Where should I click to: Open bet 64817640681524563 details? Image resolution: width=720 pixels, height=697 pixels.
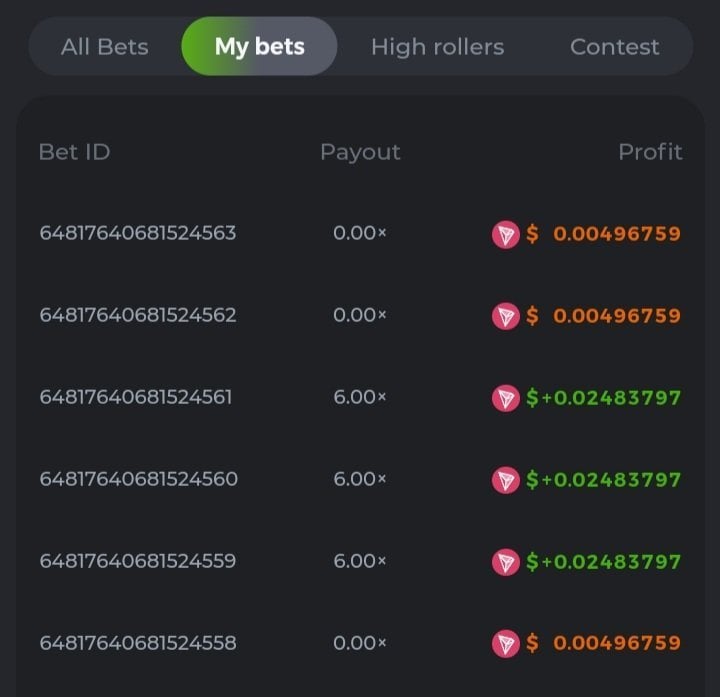[x=138, y=233]
